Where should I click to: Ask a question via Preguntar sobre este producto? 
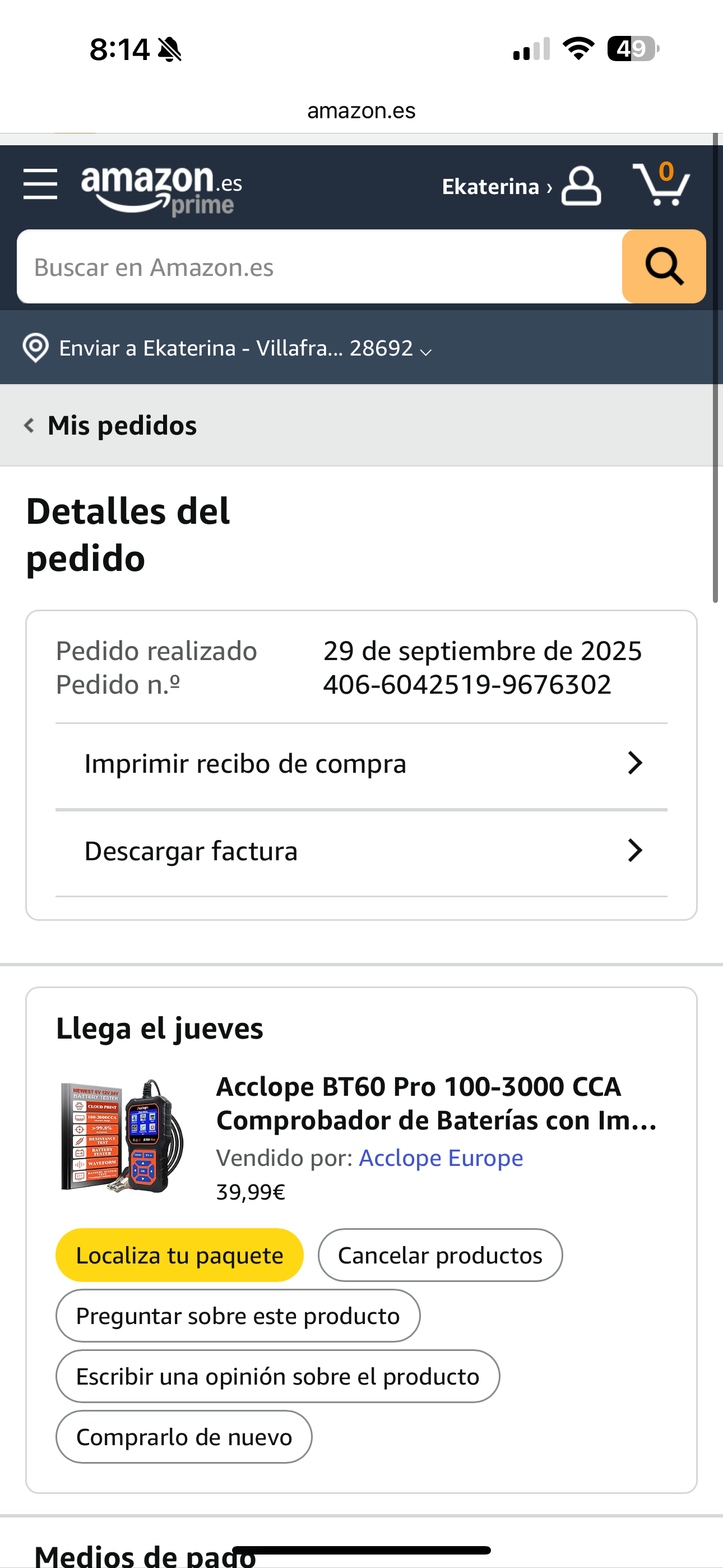pos(237,1316)
